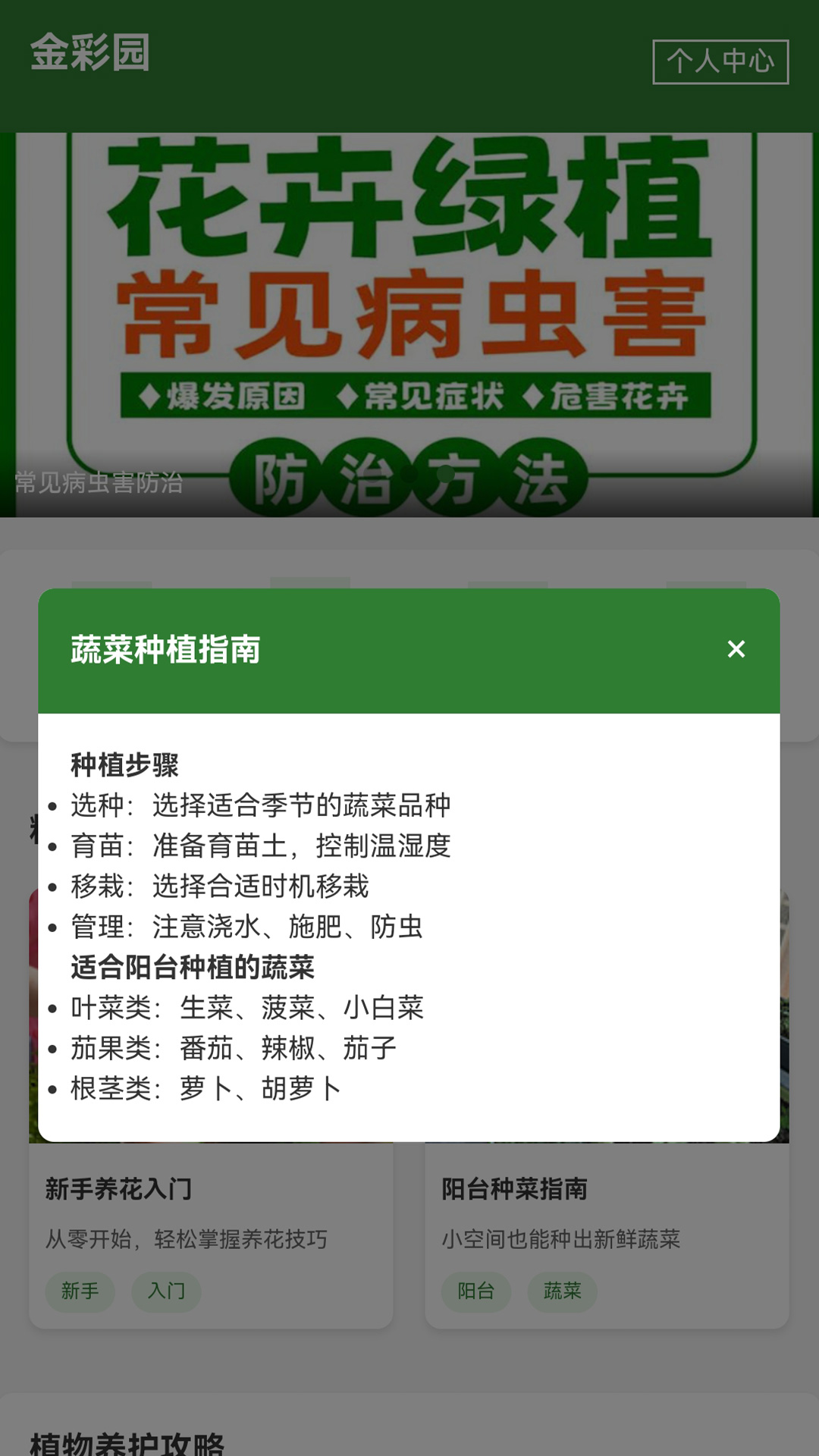Select the 蔬菜 tag

coord(564,1292)
